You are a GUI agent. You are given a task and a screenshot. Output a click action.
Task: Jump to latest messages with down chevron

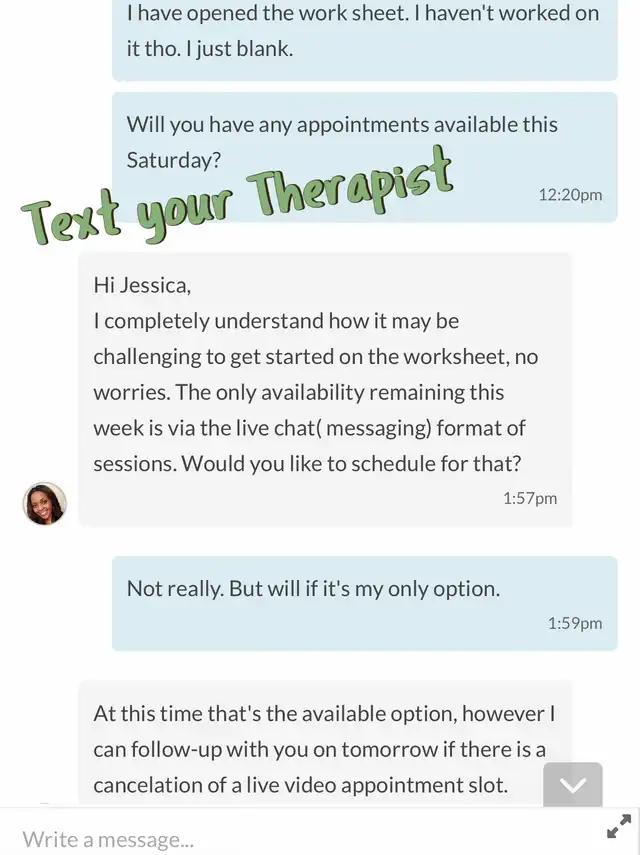[x=573, y=785]
